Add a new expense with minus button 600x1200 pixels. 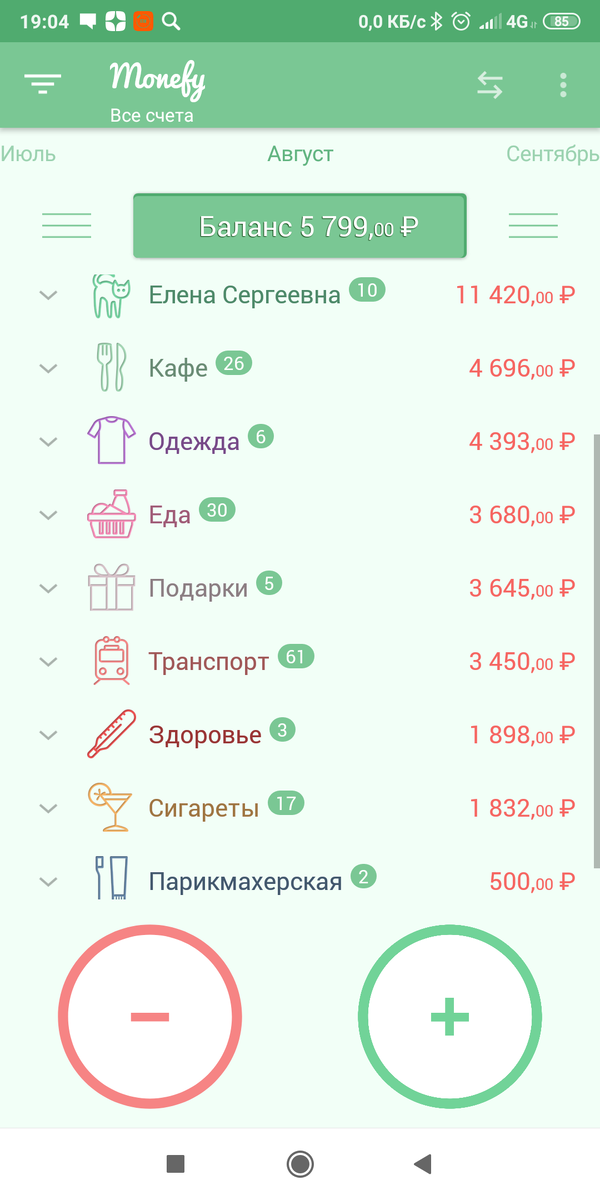point(150,1017)
